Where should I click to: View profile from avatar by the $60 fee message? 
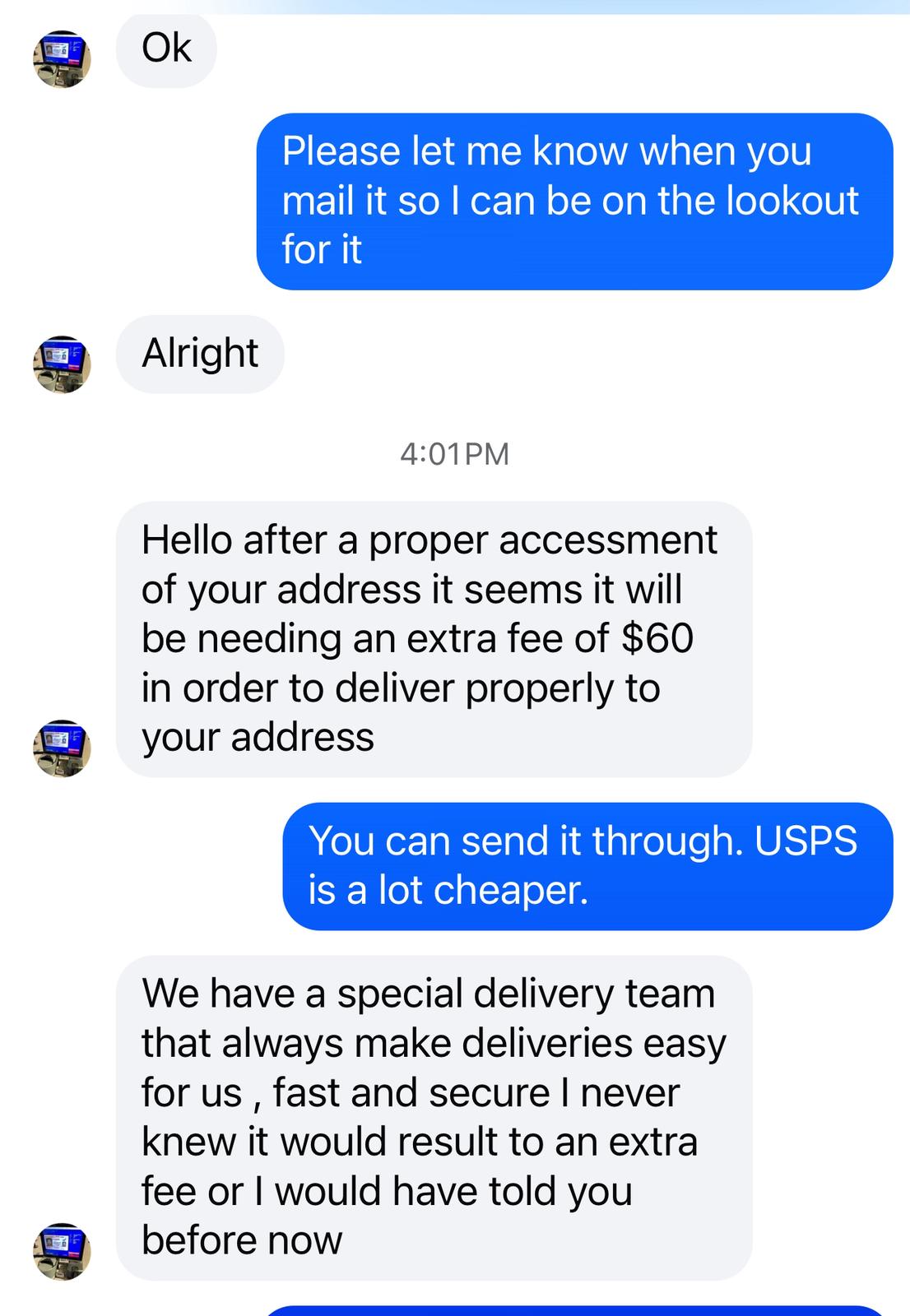[62, 748]
